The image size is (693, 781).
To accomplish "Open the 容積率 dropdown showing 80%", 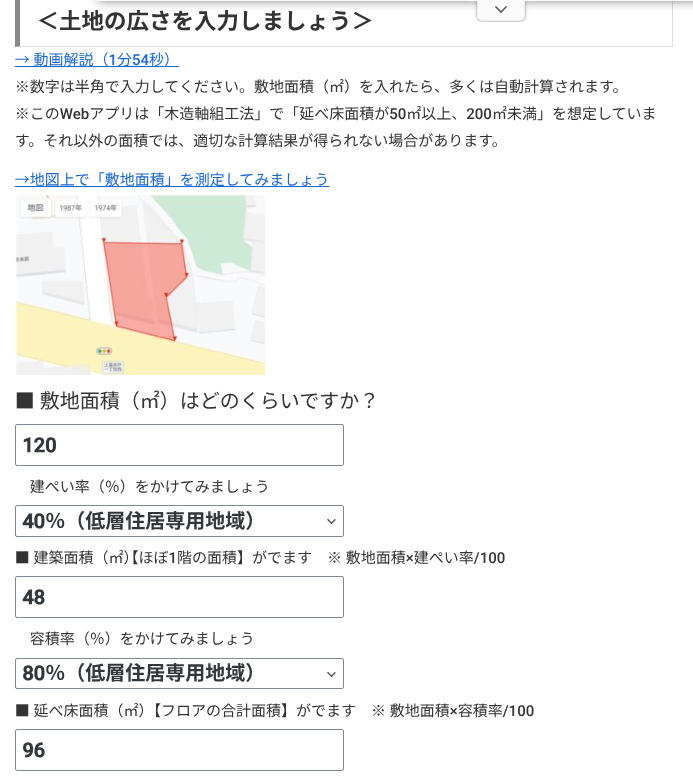I will point(180,673).
